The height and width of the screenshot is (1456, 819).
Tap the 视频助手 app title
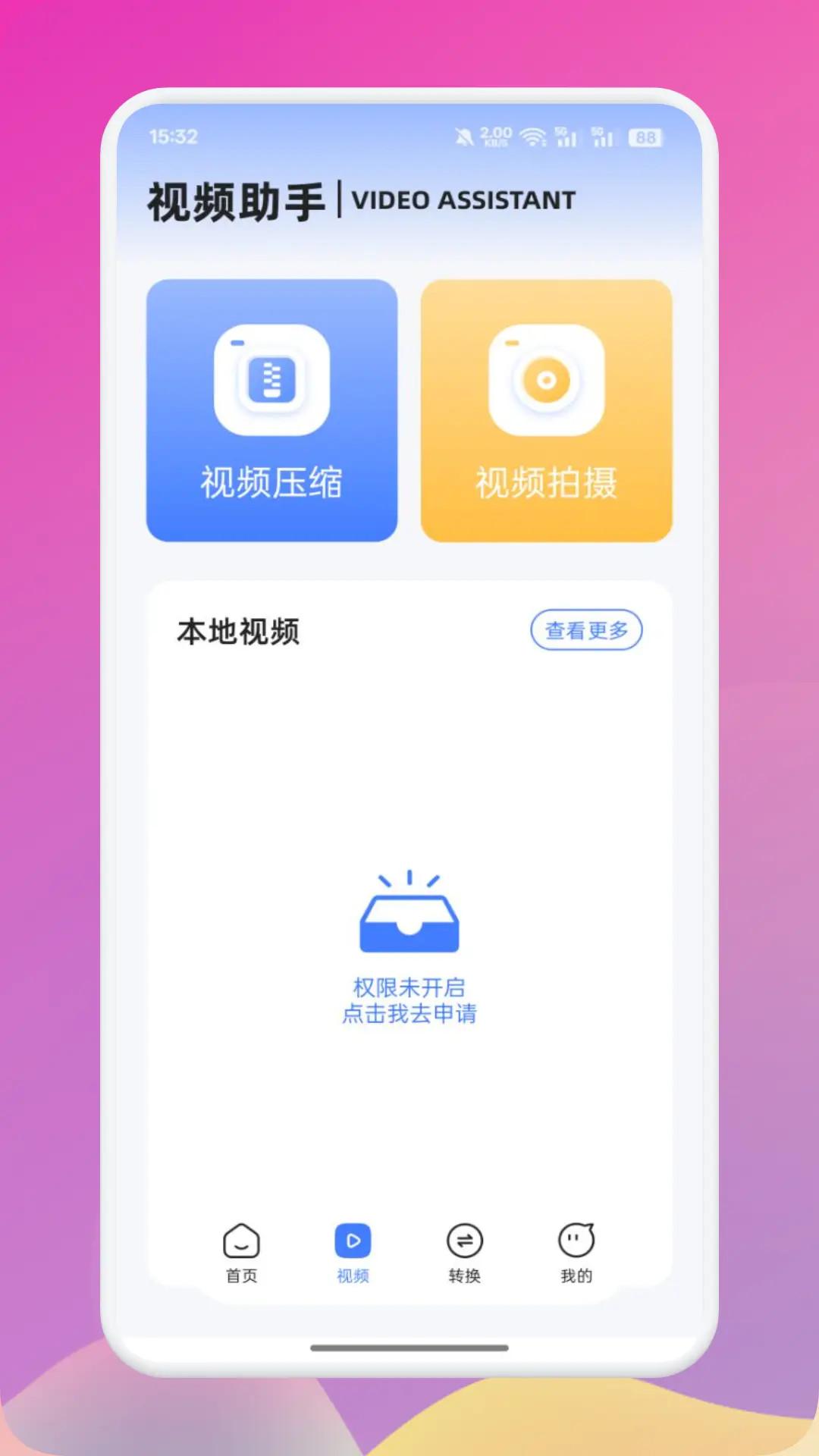pos(237,199)
